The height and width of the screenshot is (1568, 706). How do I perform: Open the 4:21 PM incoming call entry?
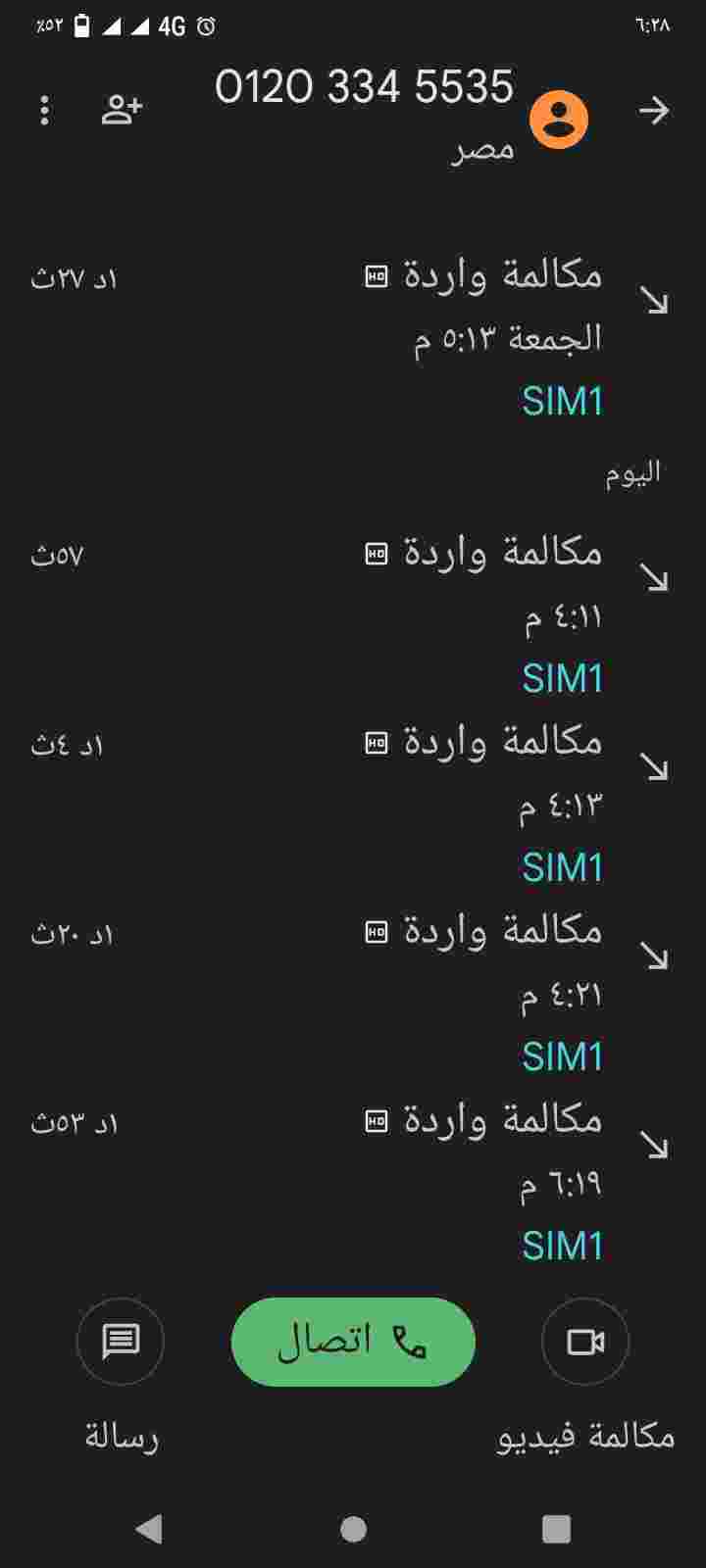click(392, 993)
